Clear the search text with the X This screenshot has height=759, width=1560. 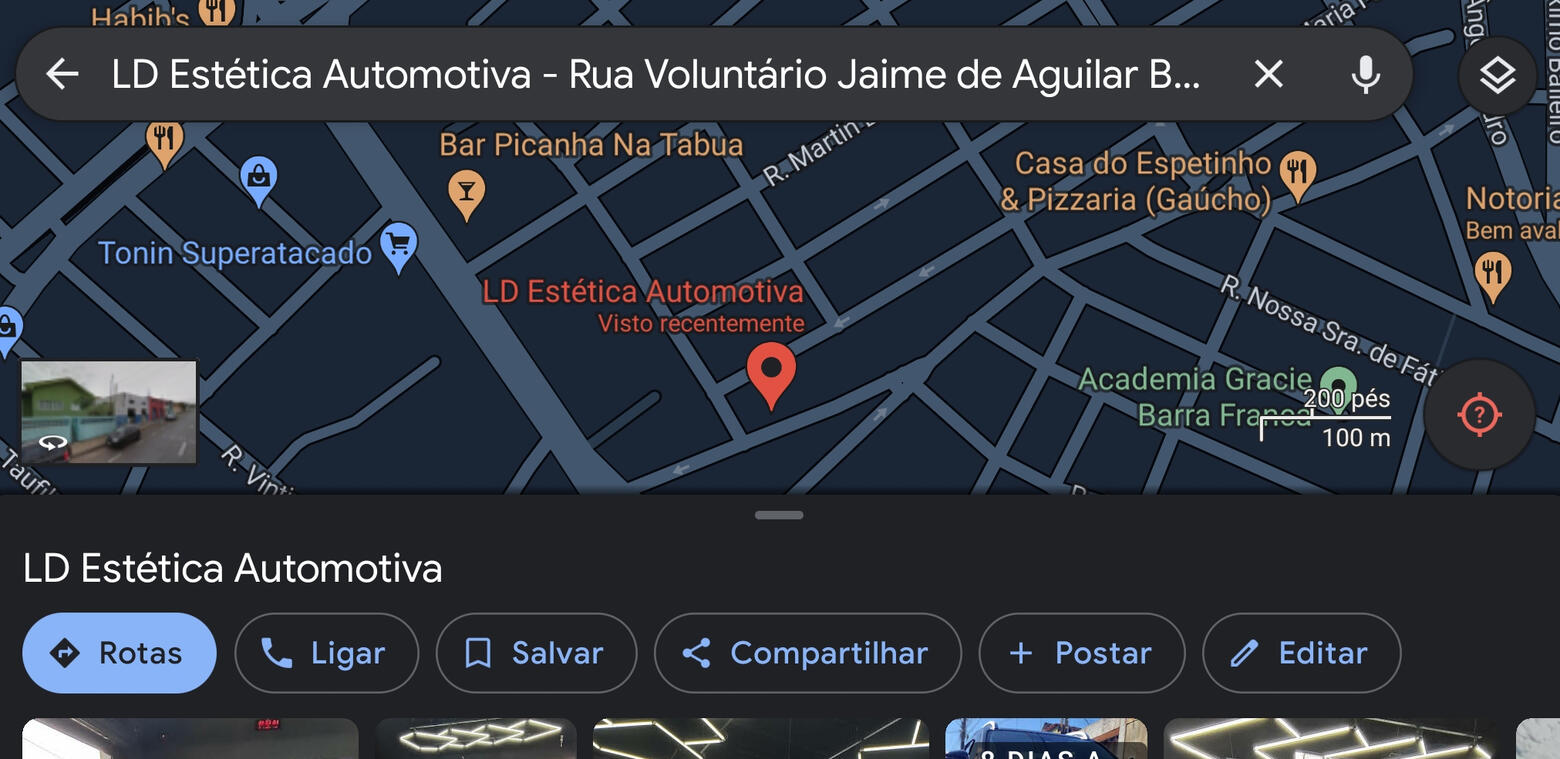pyautogui.click(x=1268, y=74)
